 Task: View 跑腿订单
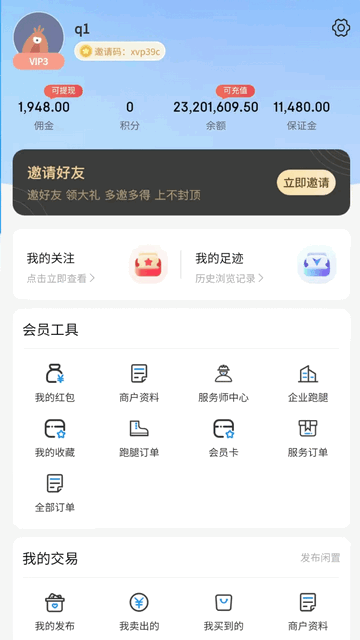[x=139, y=438]
